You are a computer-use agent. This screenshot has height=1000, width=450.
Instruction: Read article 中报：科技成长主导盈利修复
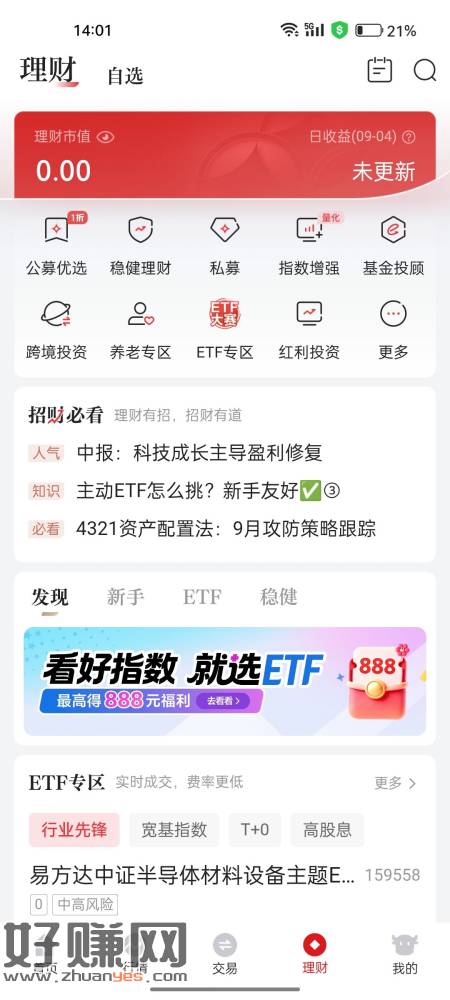pos(200,453)
